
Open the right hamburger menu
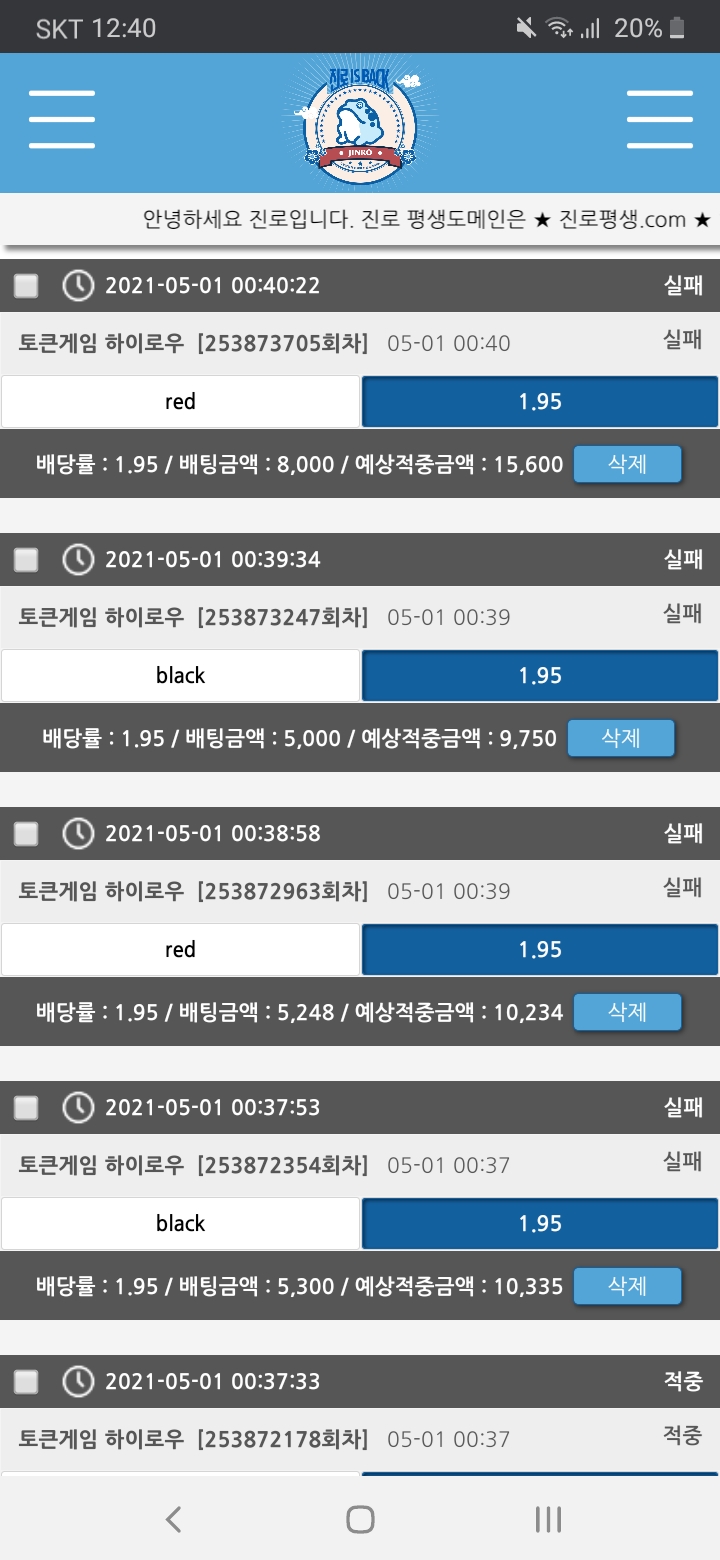(659, 120)
